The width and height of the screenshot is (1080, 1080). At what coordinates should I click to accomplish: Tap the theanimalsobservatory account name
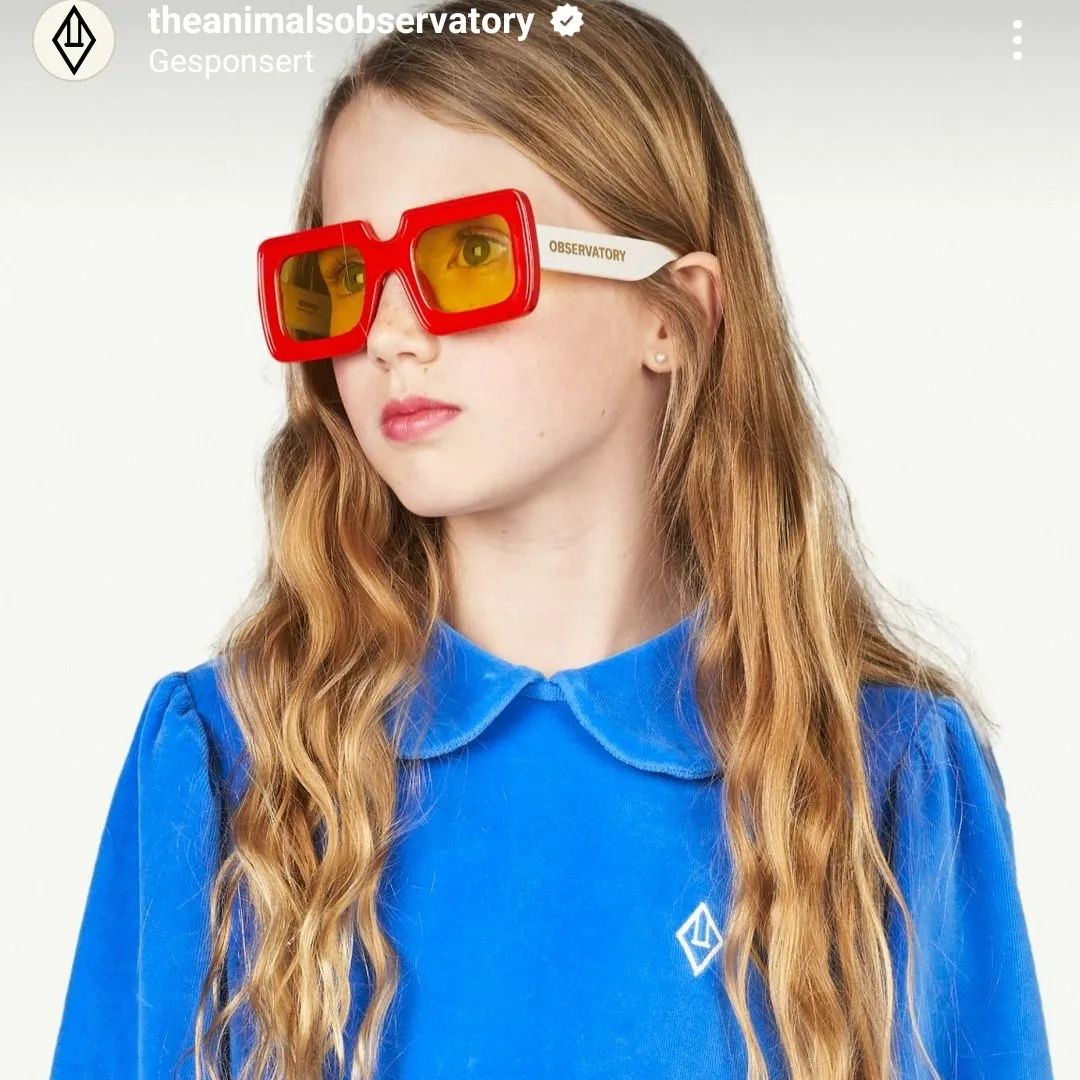pyautogui.click(x=341, y=21)
